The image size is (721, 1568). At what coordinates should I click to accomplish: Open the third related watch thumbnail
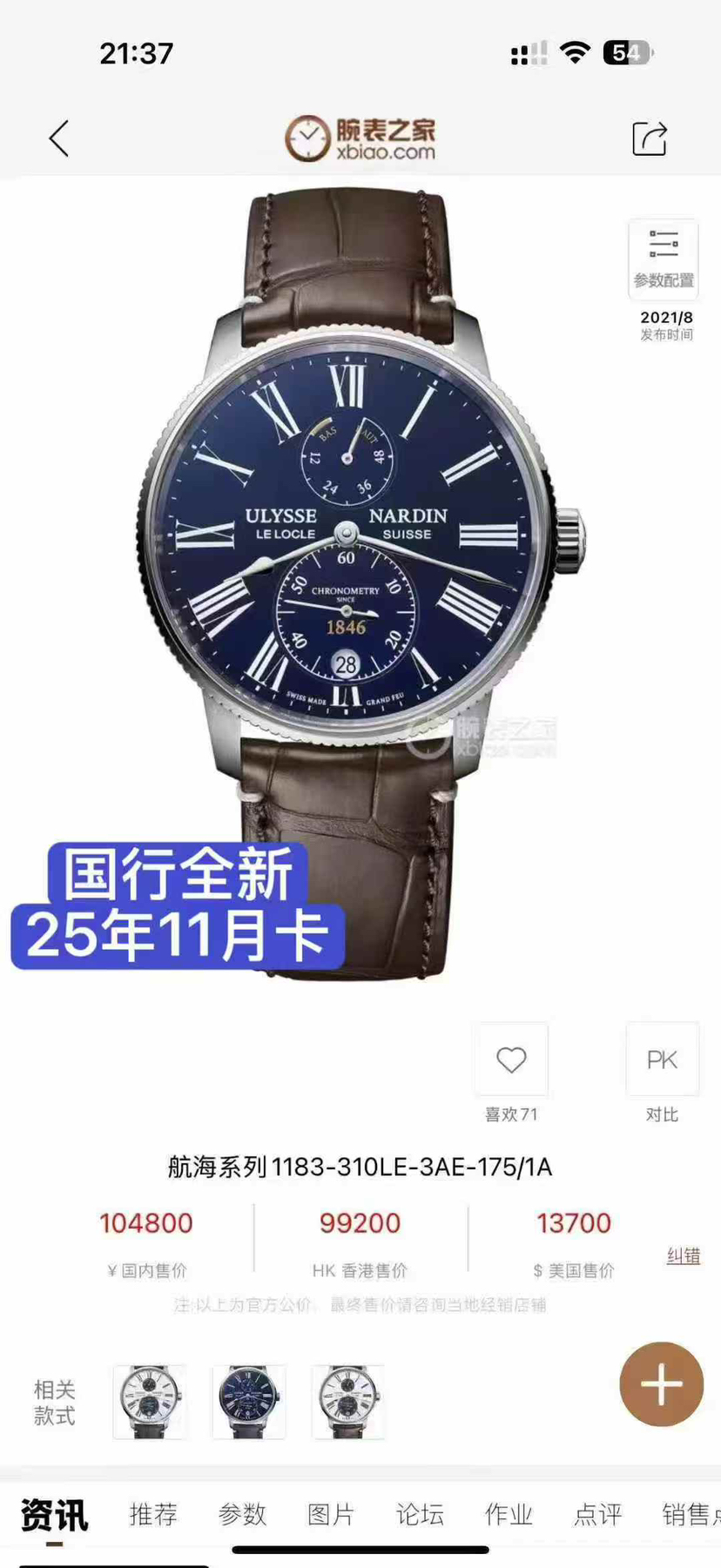point(347,1402)
